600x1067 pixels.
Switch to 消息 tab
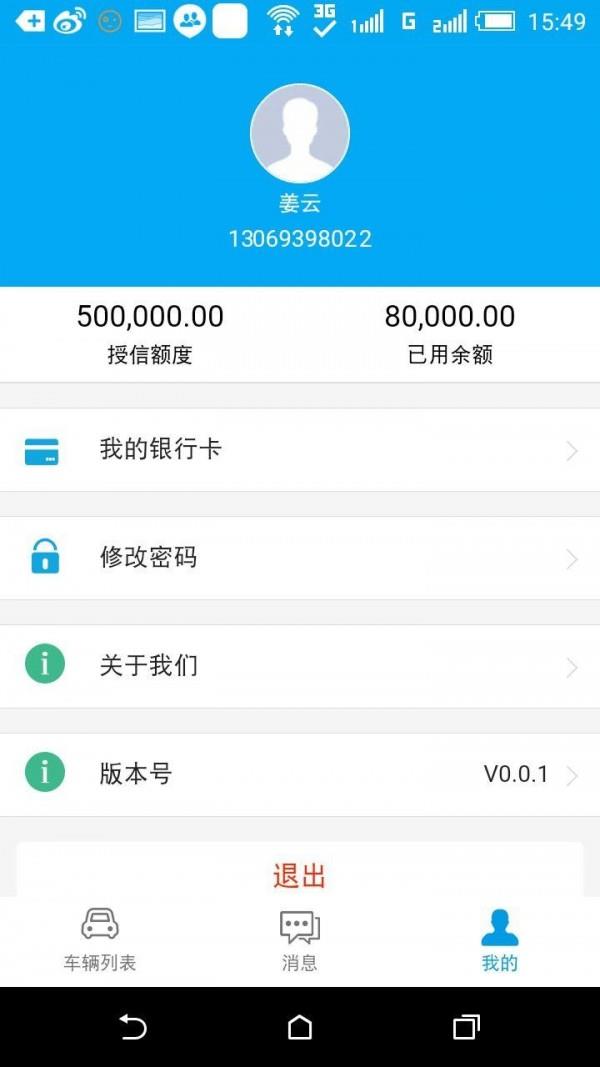pos(300,940)
